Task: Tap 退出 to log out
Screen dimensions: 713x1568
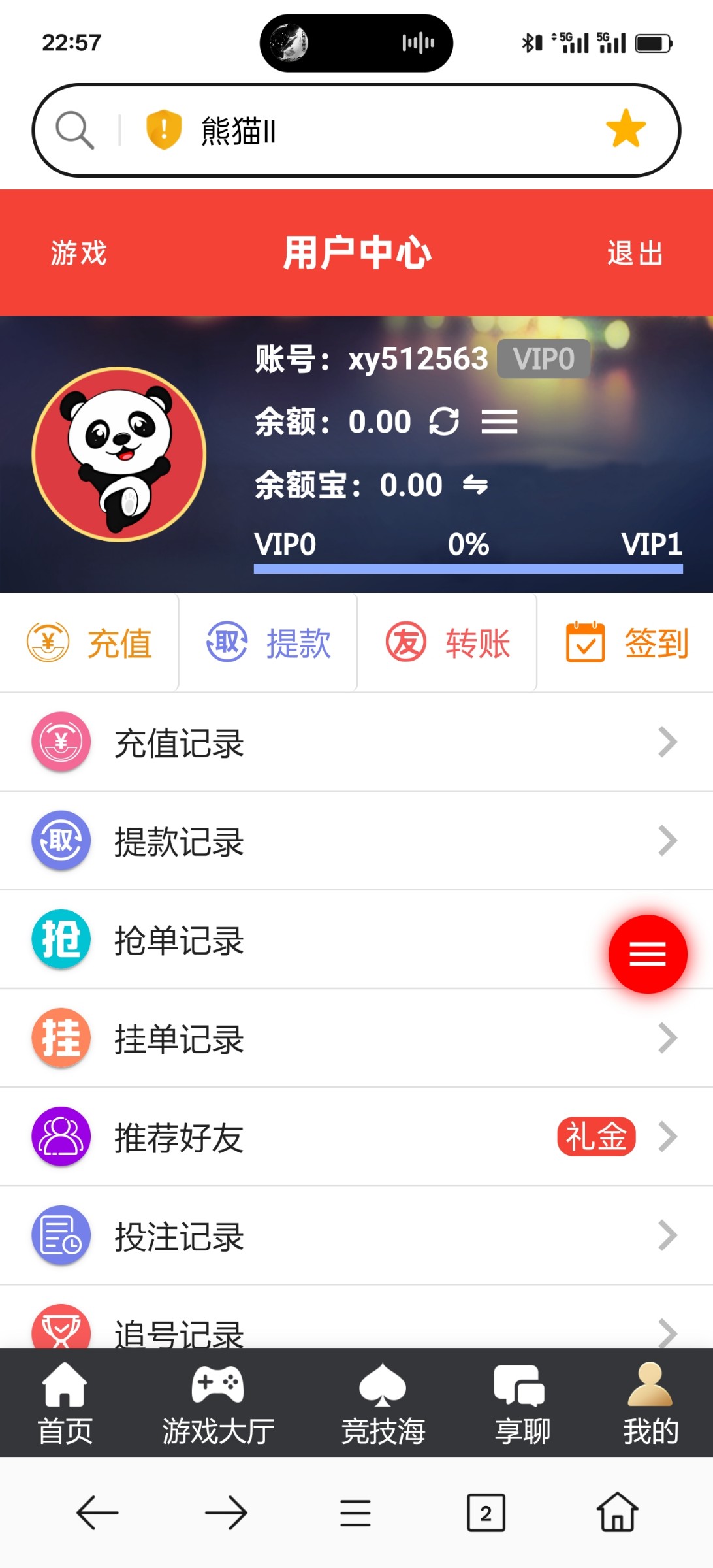Action: (x=635, y=253)
